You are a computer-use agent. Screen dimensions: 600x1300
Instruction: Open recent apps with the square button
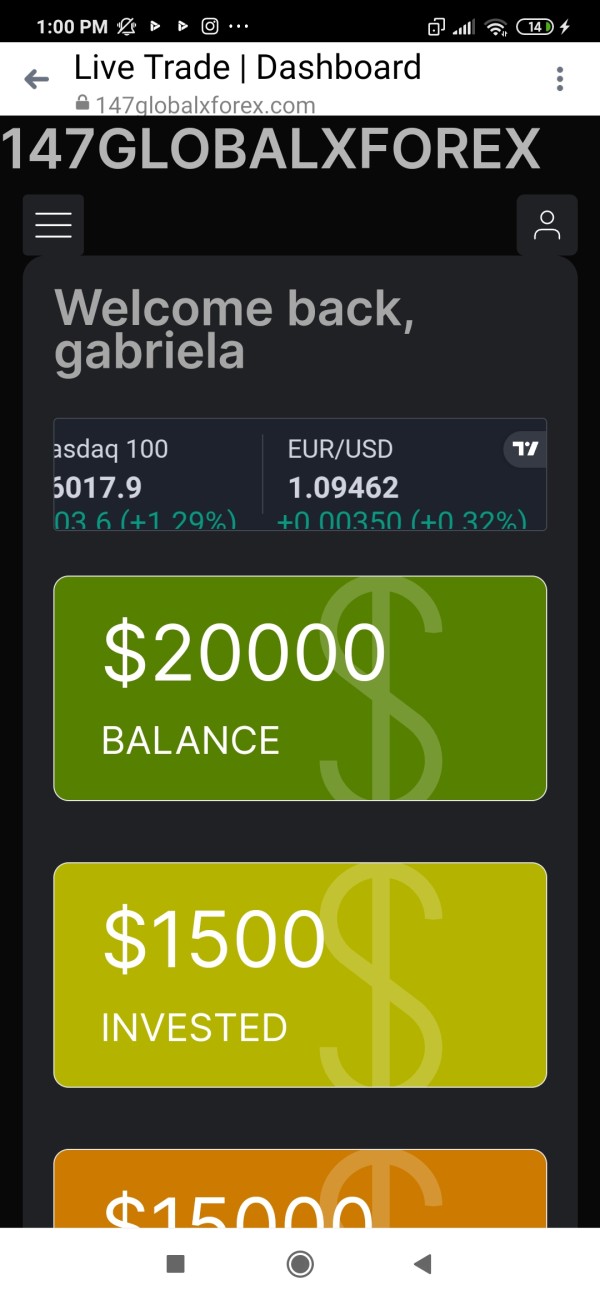176,1264
